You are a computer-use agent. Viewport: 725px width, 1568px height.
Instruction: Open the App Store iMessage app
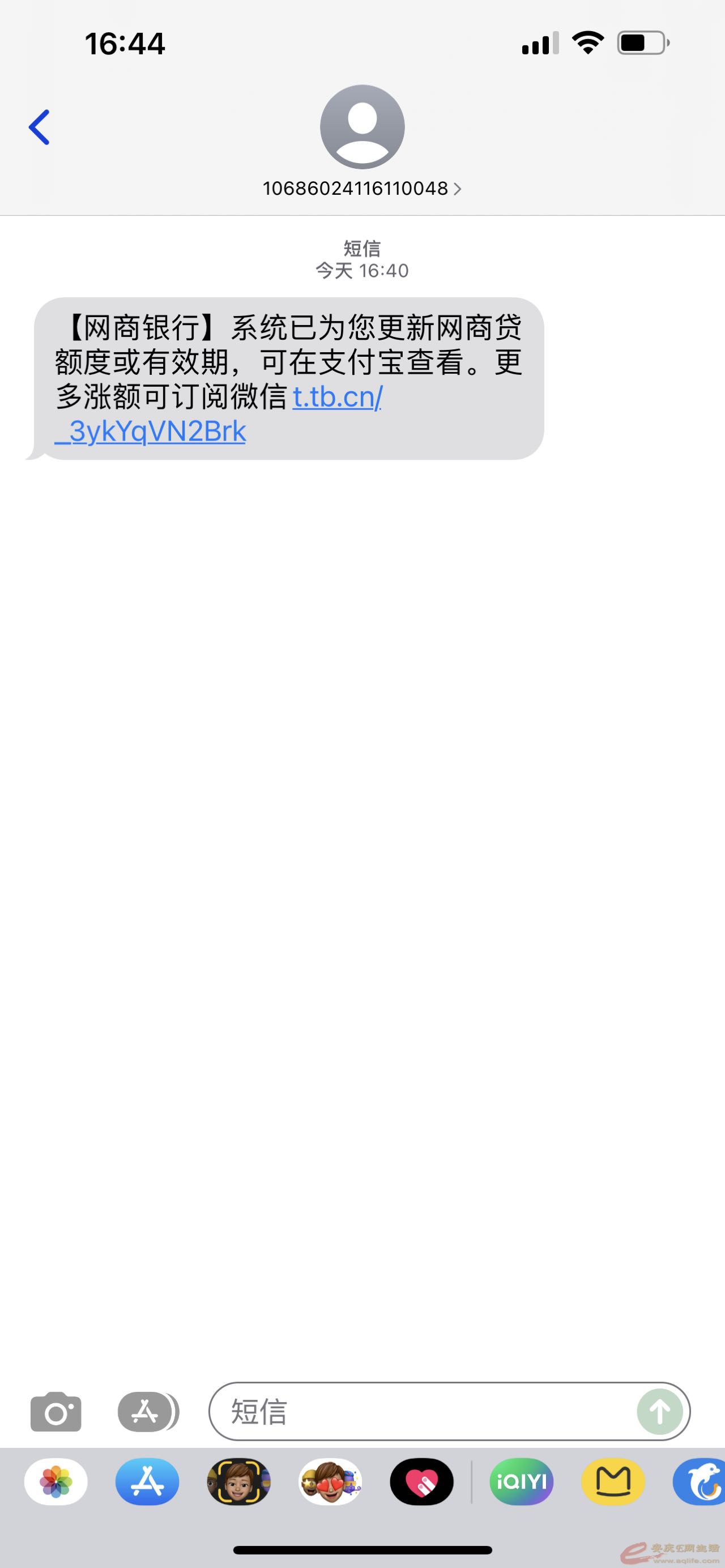(147, 1481)
